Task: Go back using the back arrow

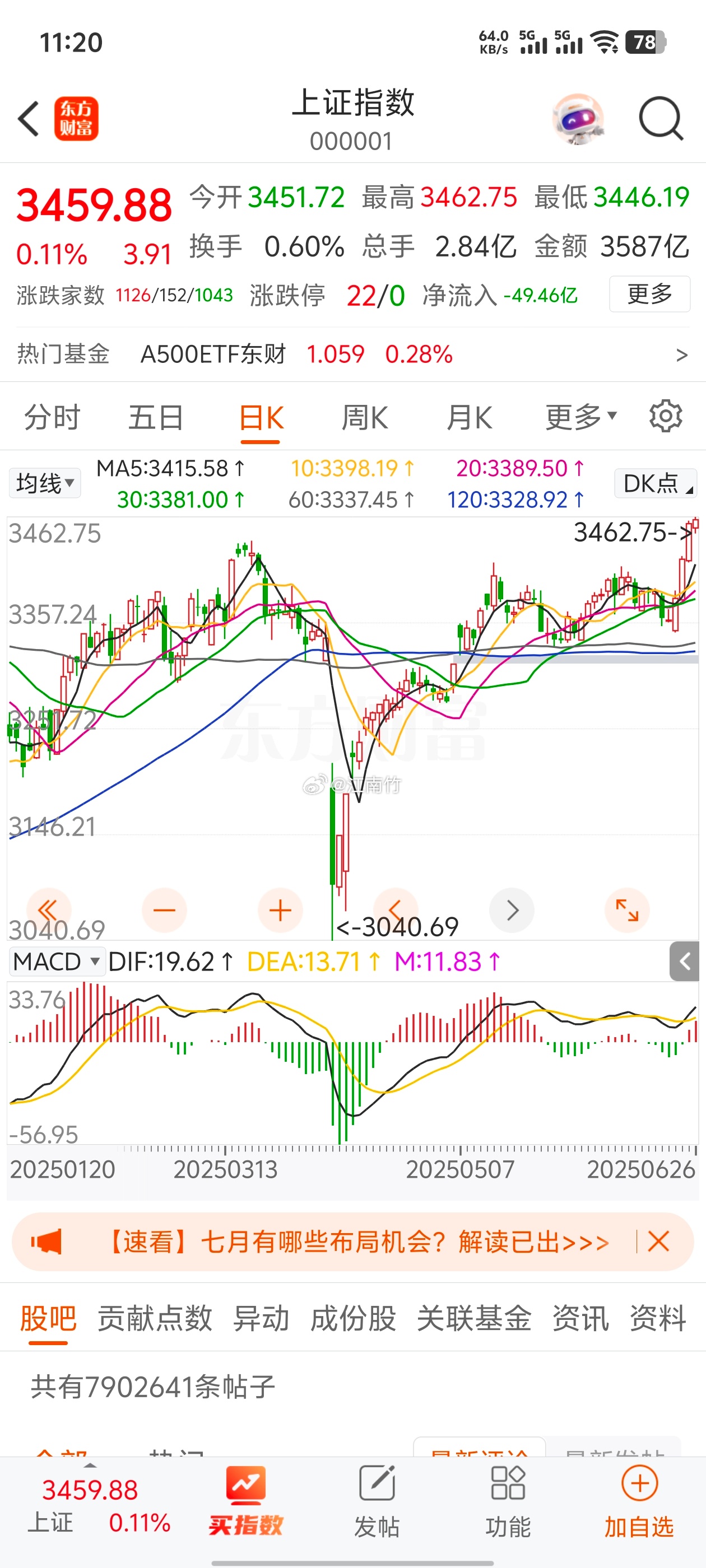Action: click(28, 119)
